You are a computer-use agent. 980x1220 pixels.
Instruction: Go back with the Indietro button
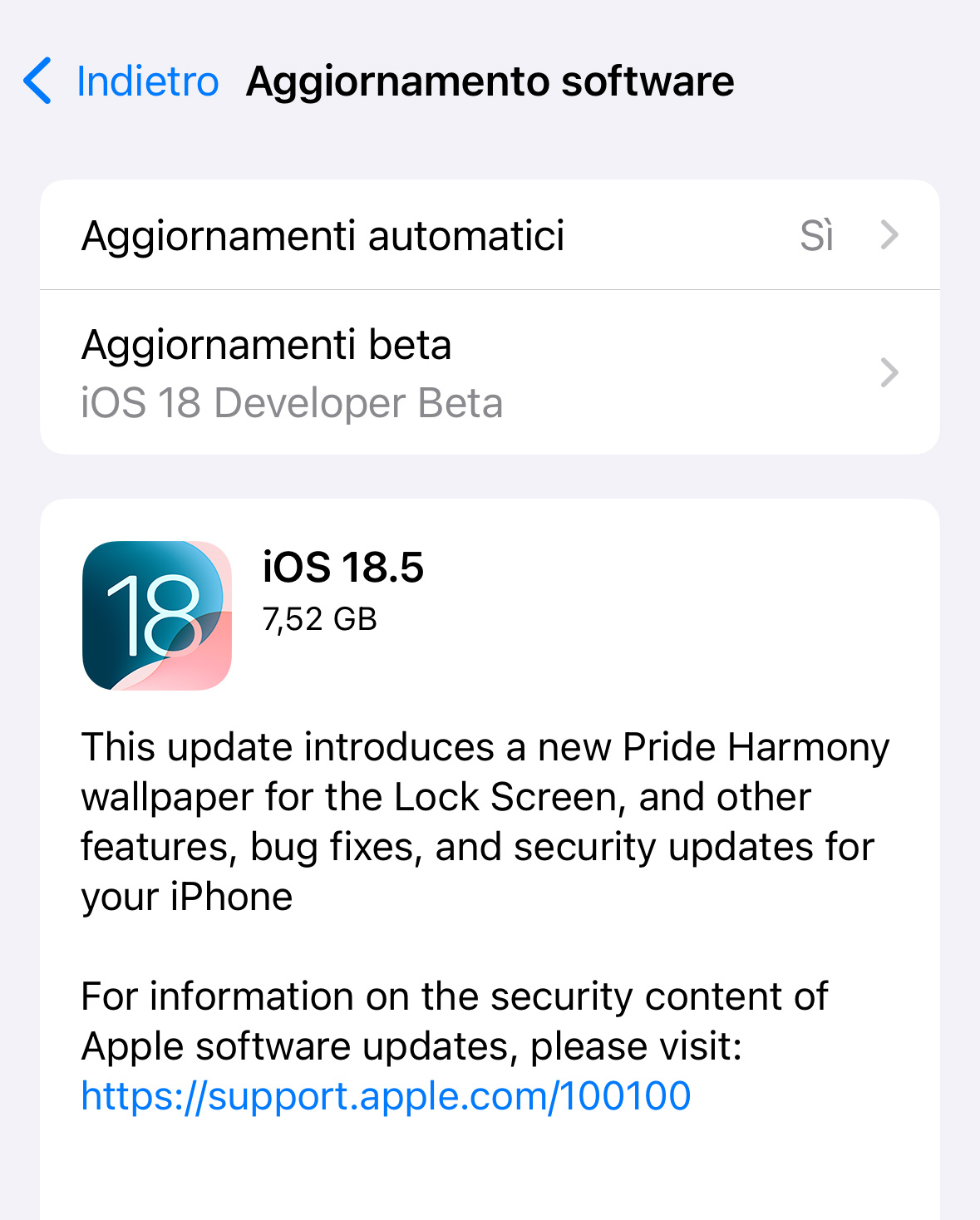pos(121,81)
